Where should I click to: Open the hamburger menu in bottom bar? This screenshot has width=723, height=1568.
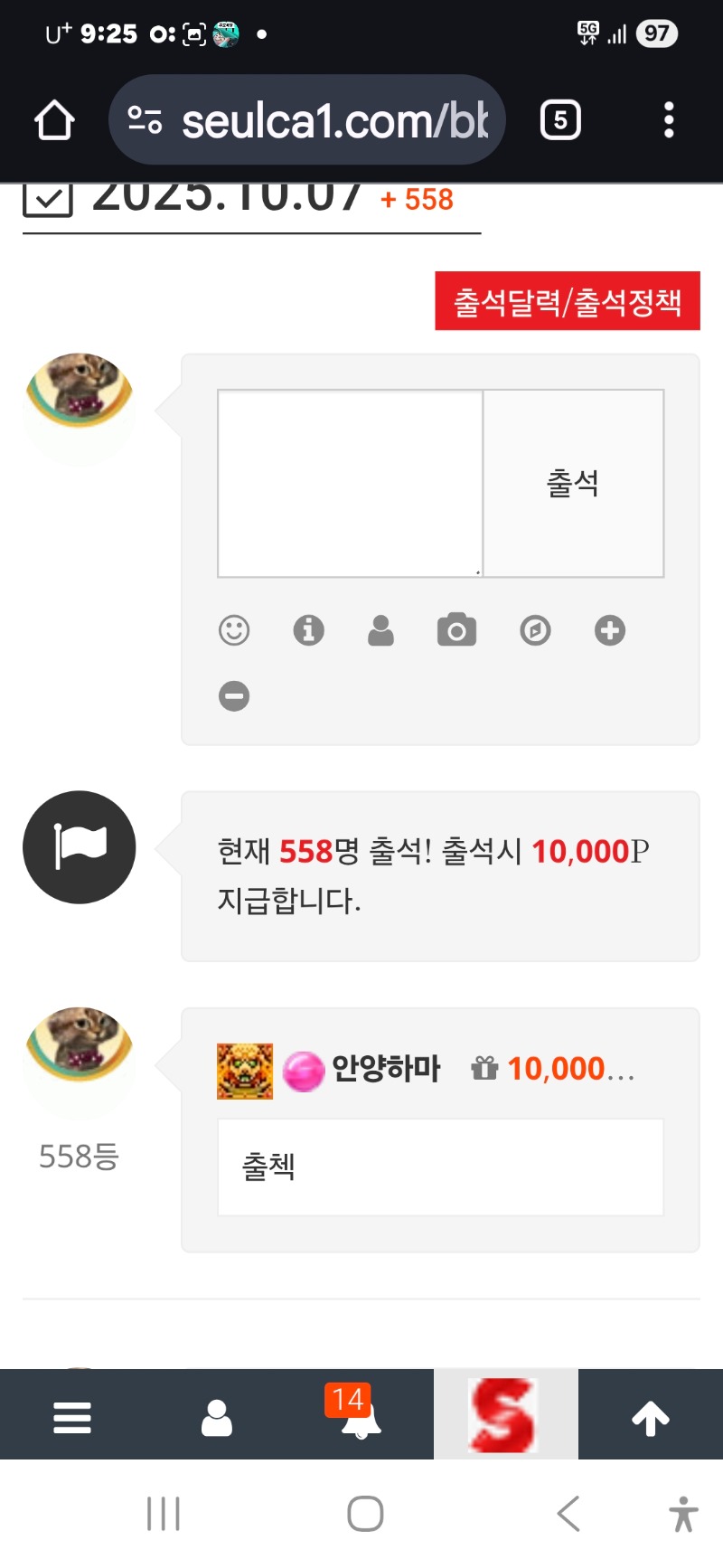72,1417
